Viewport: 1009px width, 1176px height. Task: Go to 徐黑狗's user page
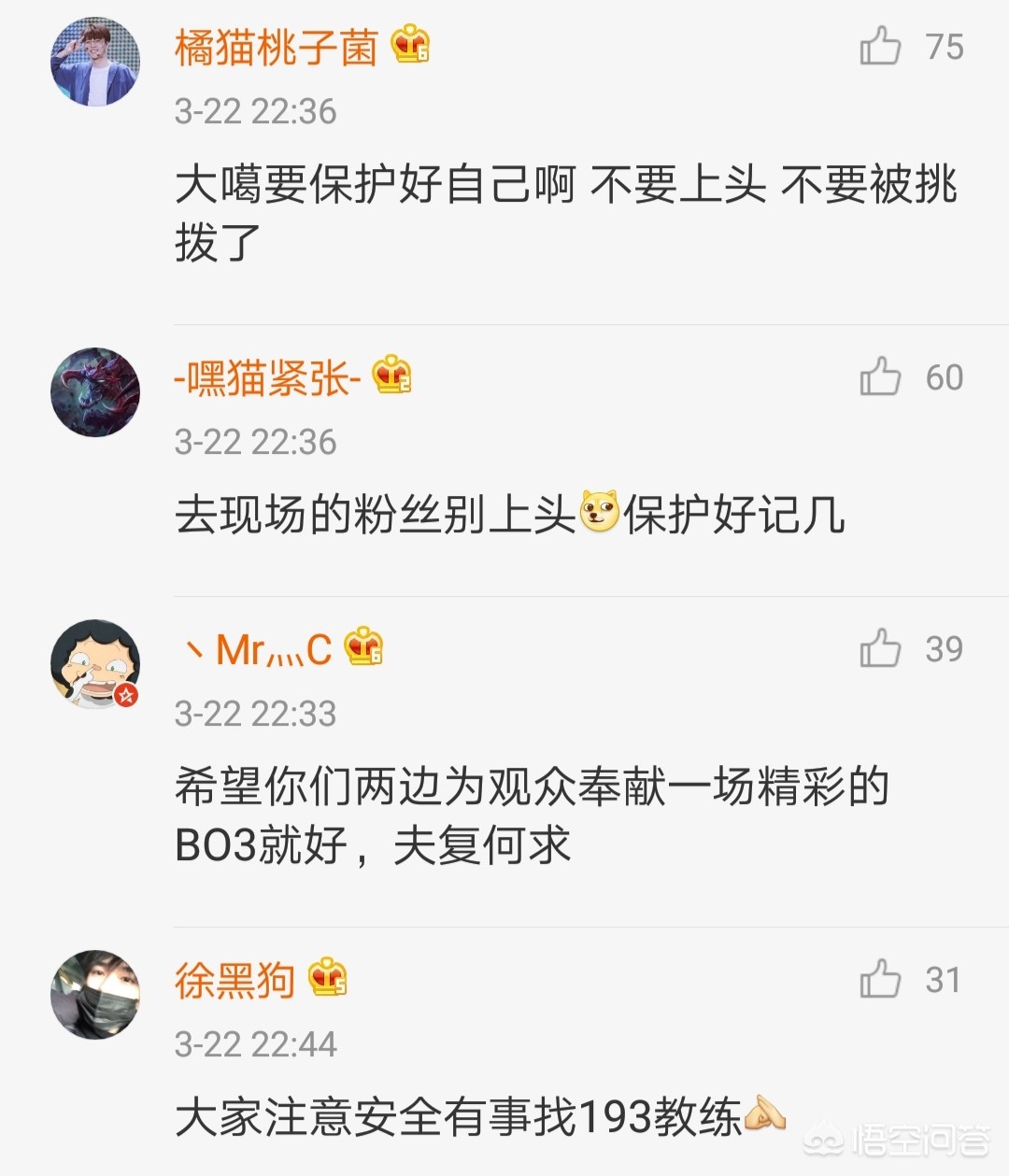(x=234, y=980)
